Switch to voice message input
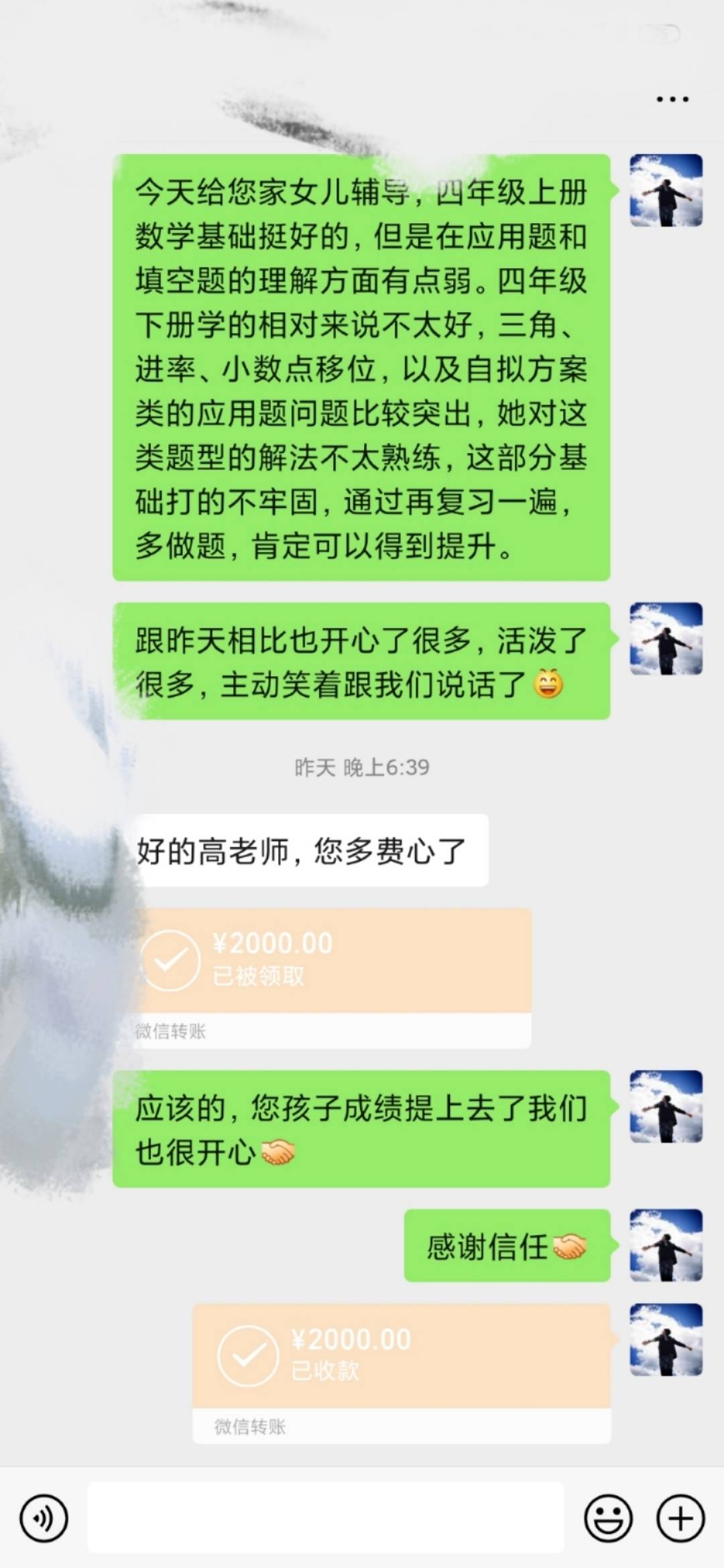This screenshot has height=1568, width=724. [x=44, y=1518]
